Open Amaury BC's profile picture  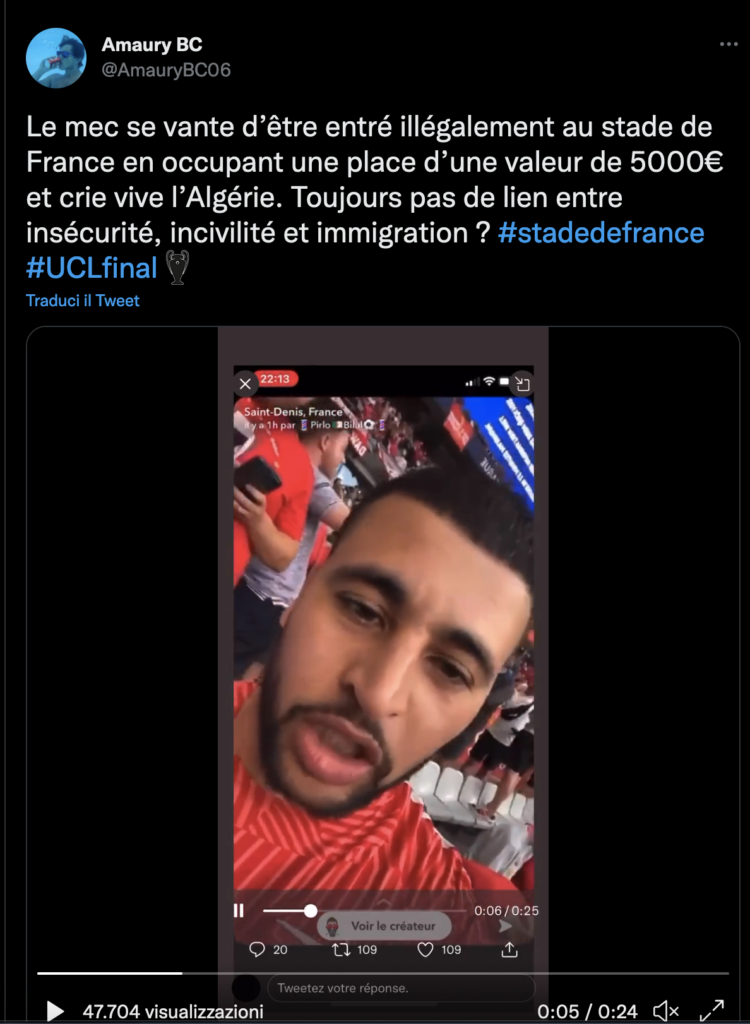point(56,58)
